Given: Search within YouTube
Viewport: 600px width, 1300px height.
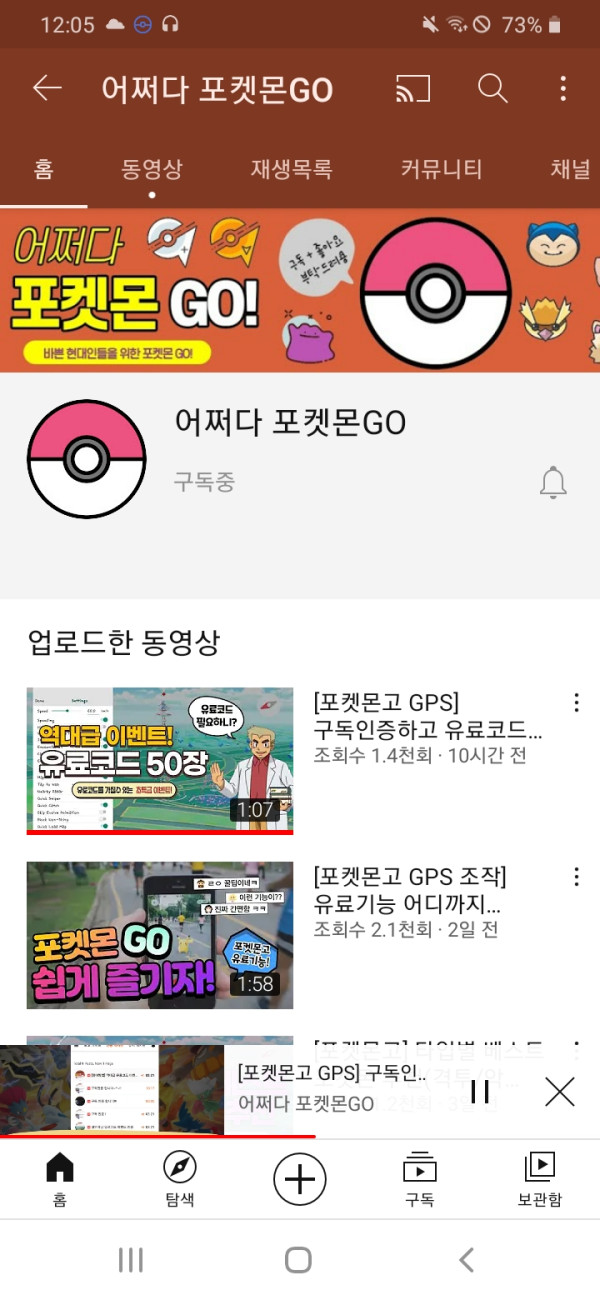Looking at the screenshot, I should tap(492, 89).
